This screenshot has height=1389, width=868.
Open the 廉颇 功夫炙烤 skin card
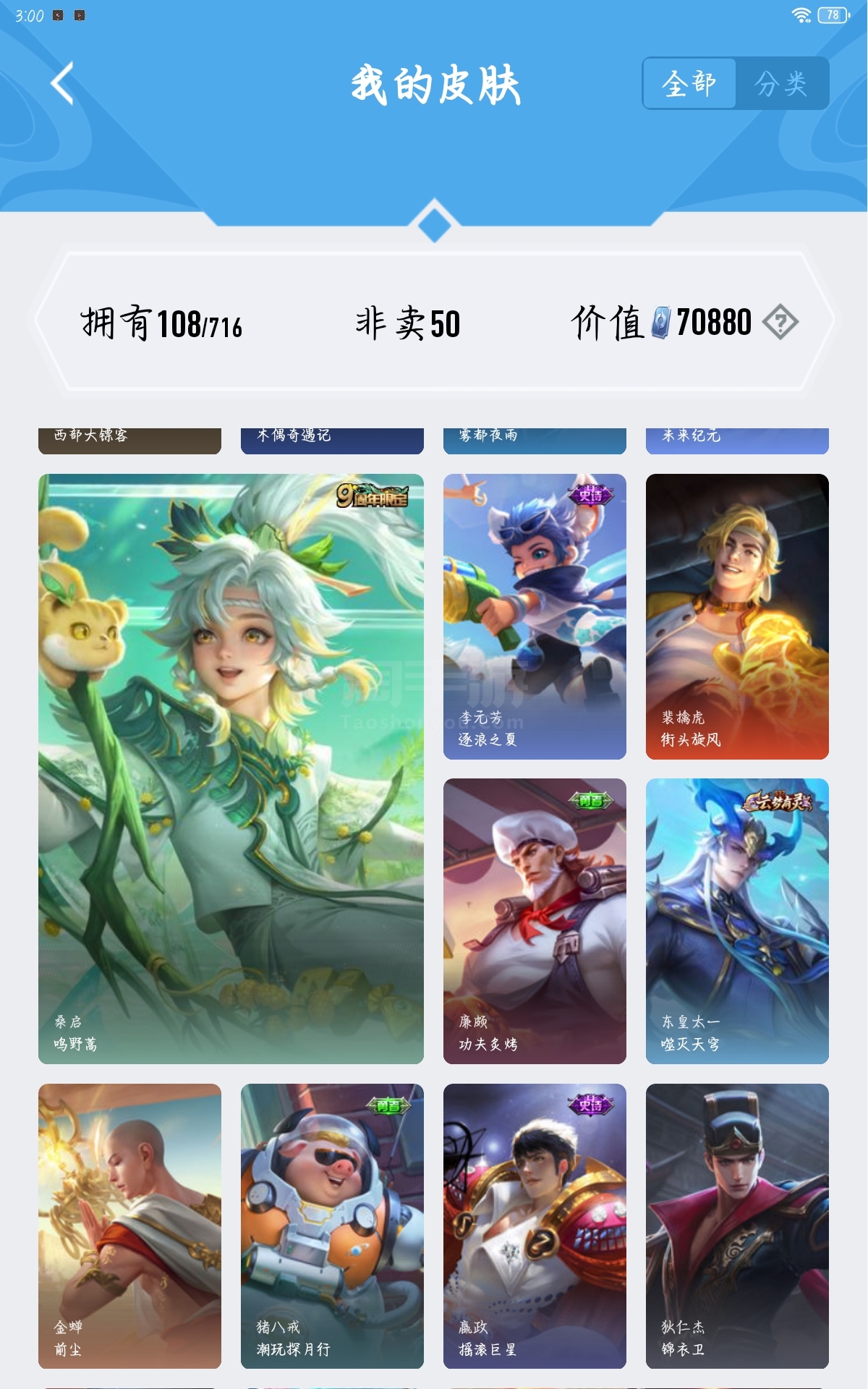click(535, 921)
